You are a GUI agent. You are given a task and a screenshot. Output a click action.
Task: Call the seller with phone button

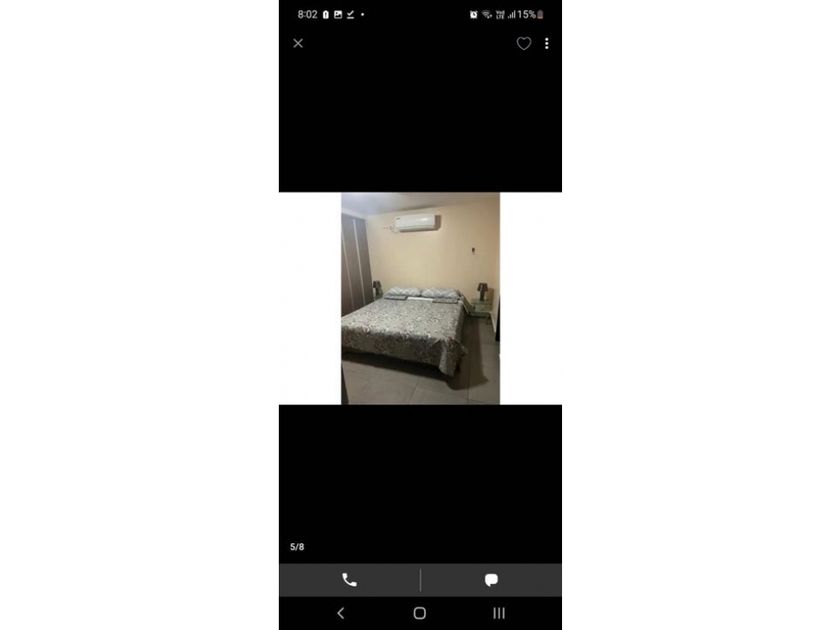tap(349, 580)
